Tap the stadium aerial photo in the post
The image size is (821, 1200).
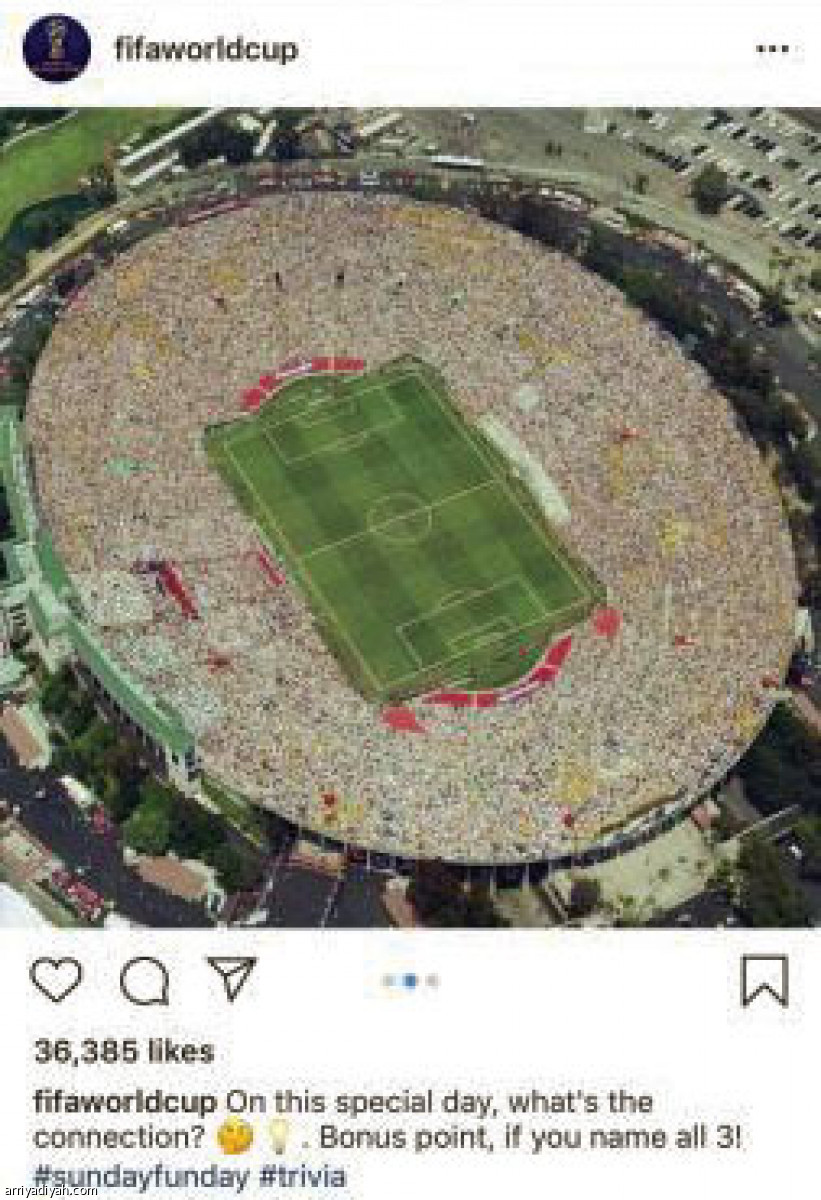pyautogui.click(x=410, y=518)
